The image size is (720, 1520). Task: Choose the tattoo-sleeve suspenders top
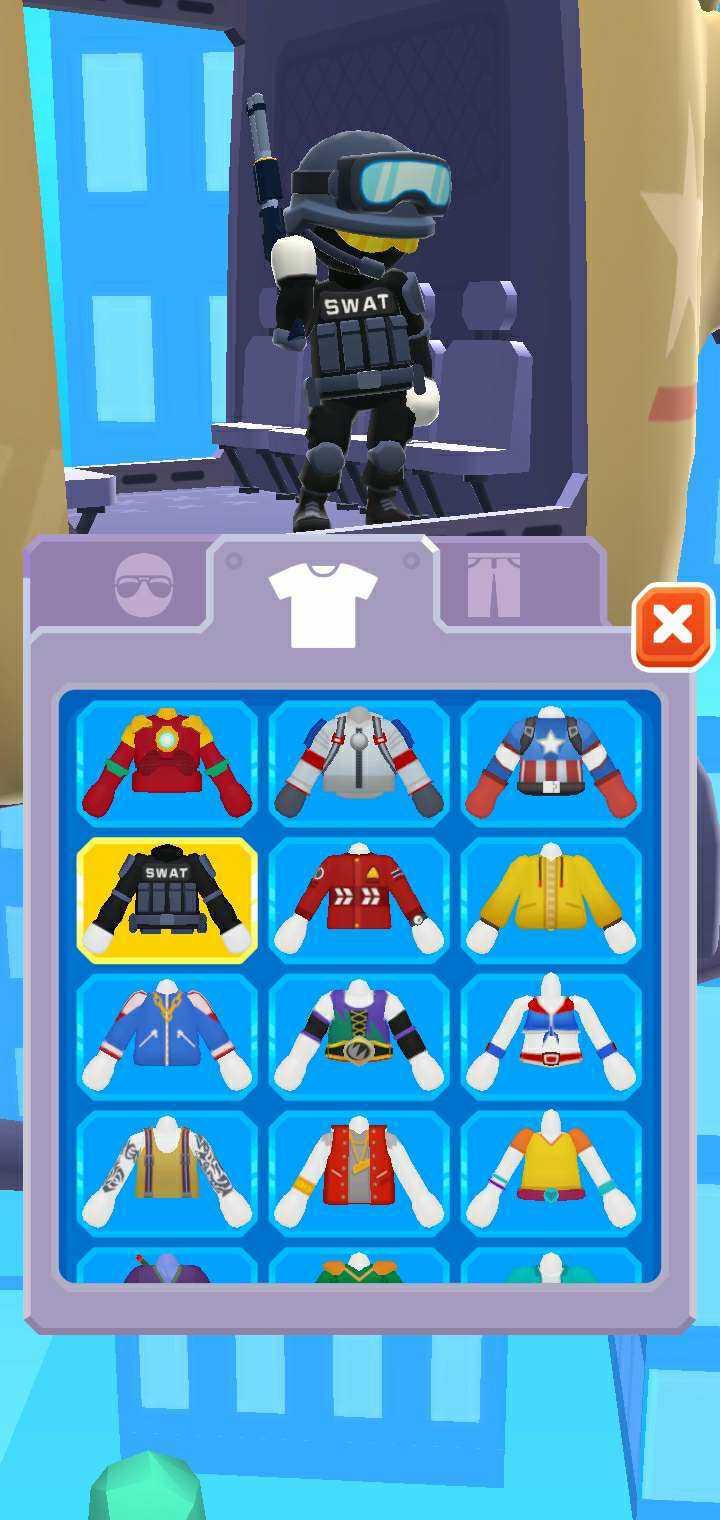167,1173
